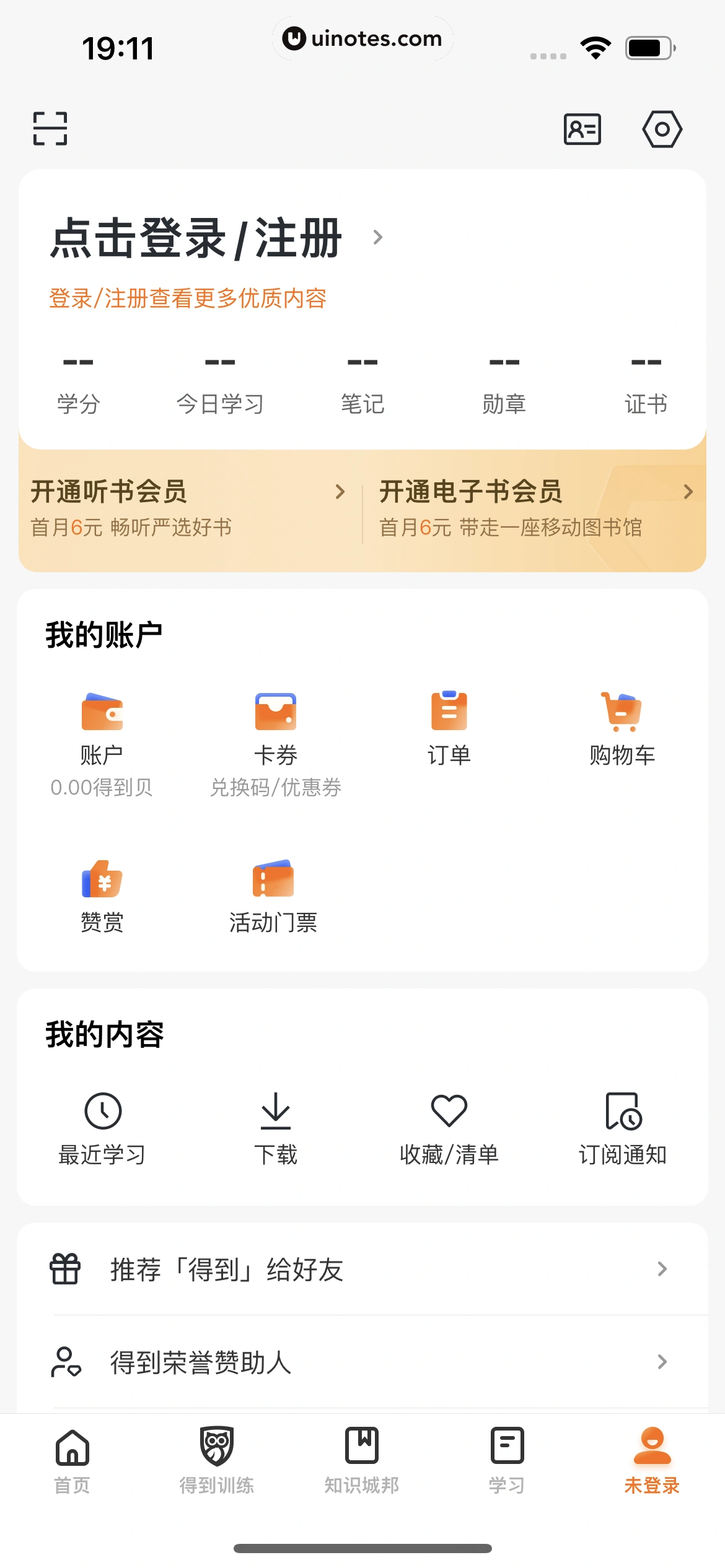Open 收藏/清单
Image resolution: width=725 pixels, height=1568 pixels.
pyautogui.click(x=449, y=1127)
